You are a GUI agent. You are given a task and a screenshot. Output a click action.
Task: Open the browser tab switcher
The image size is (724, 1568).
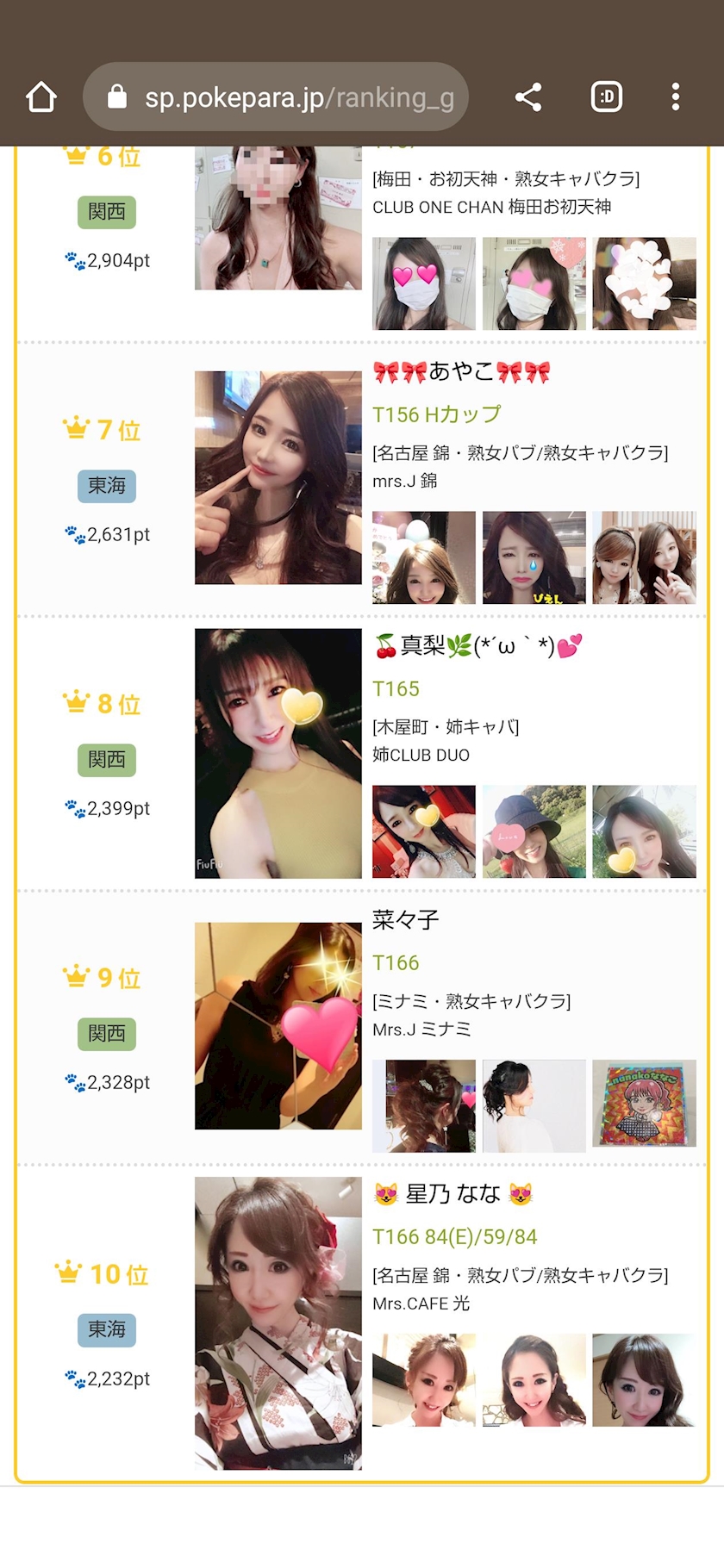(607, 97)
